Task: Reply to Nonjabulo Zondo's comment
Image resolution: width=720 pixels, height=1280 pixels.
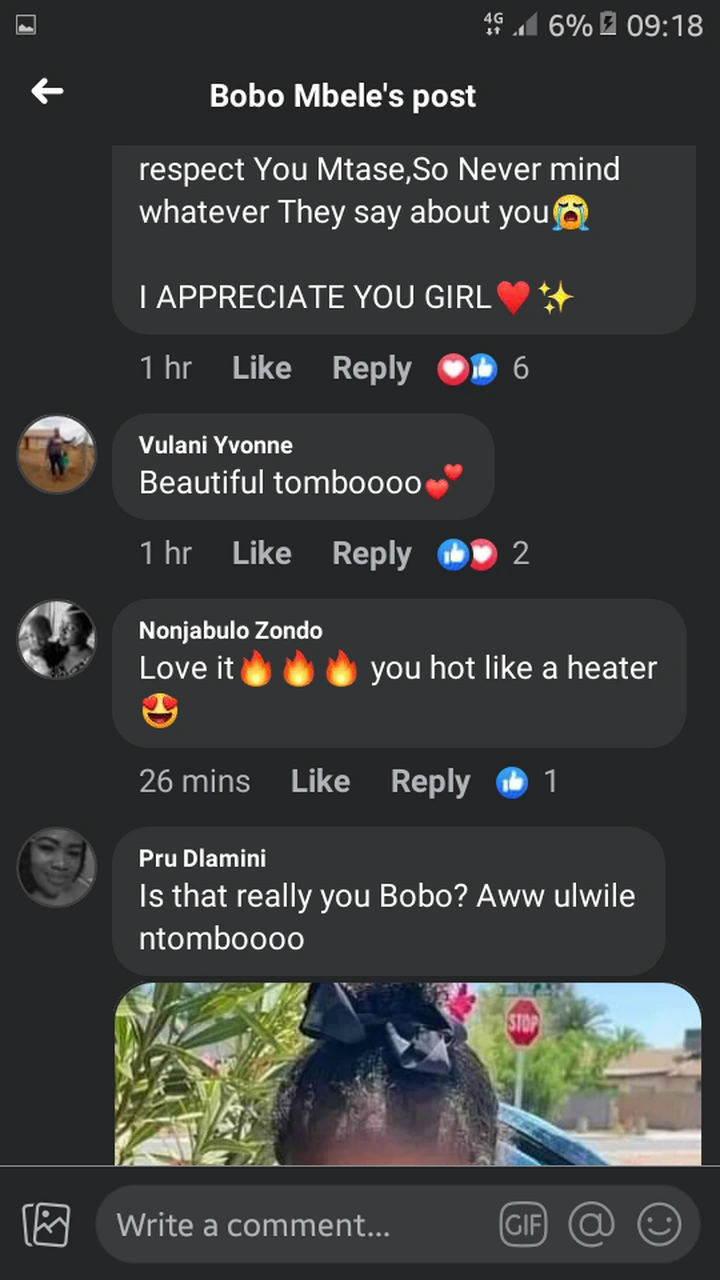Action: tap(430, 781)
